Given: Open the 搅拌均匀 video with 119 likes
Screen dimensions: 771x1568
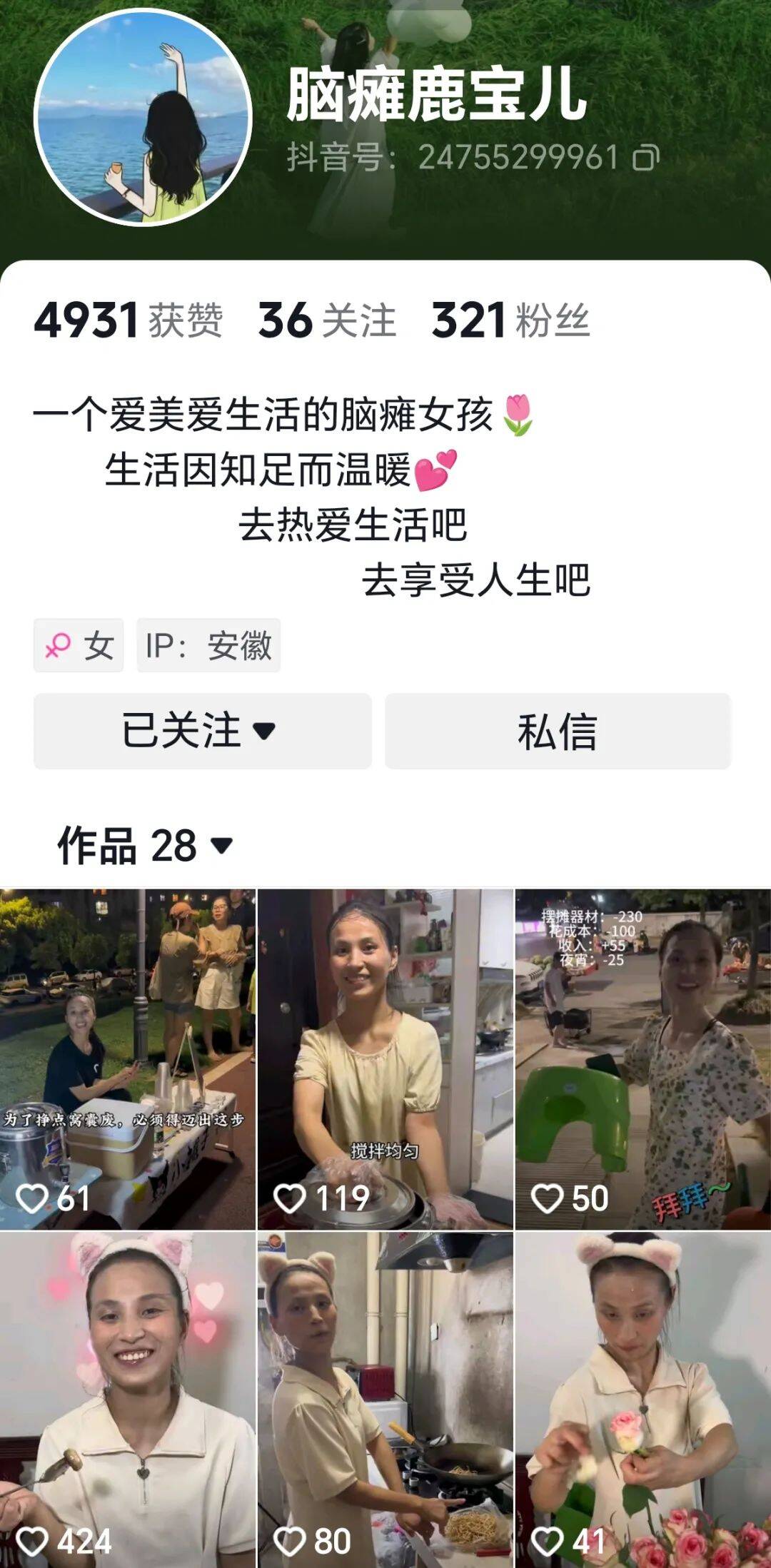Looking at the screenshot, I should 385,1058.
